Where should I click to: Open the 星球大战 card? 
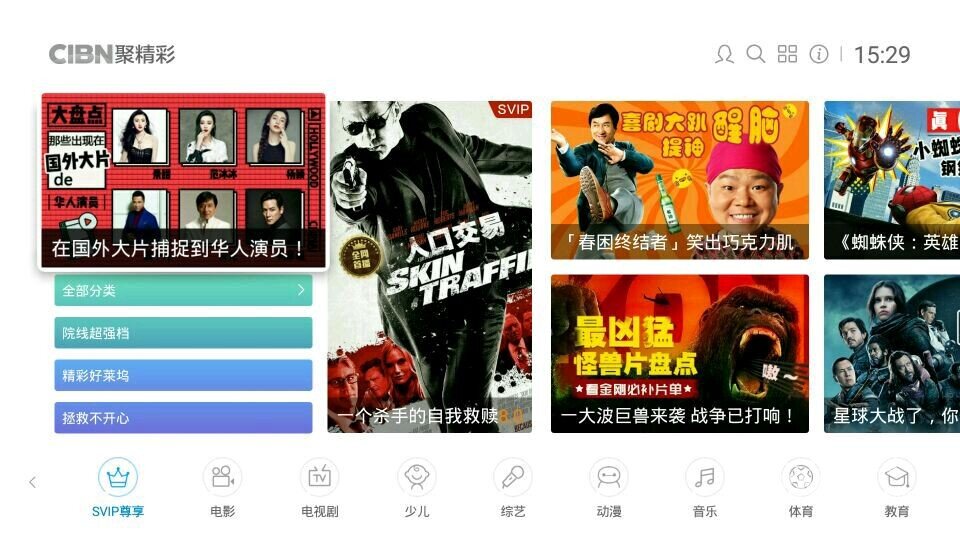(891, 353)
